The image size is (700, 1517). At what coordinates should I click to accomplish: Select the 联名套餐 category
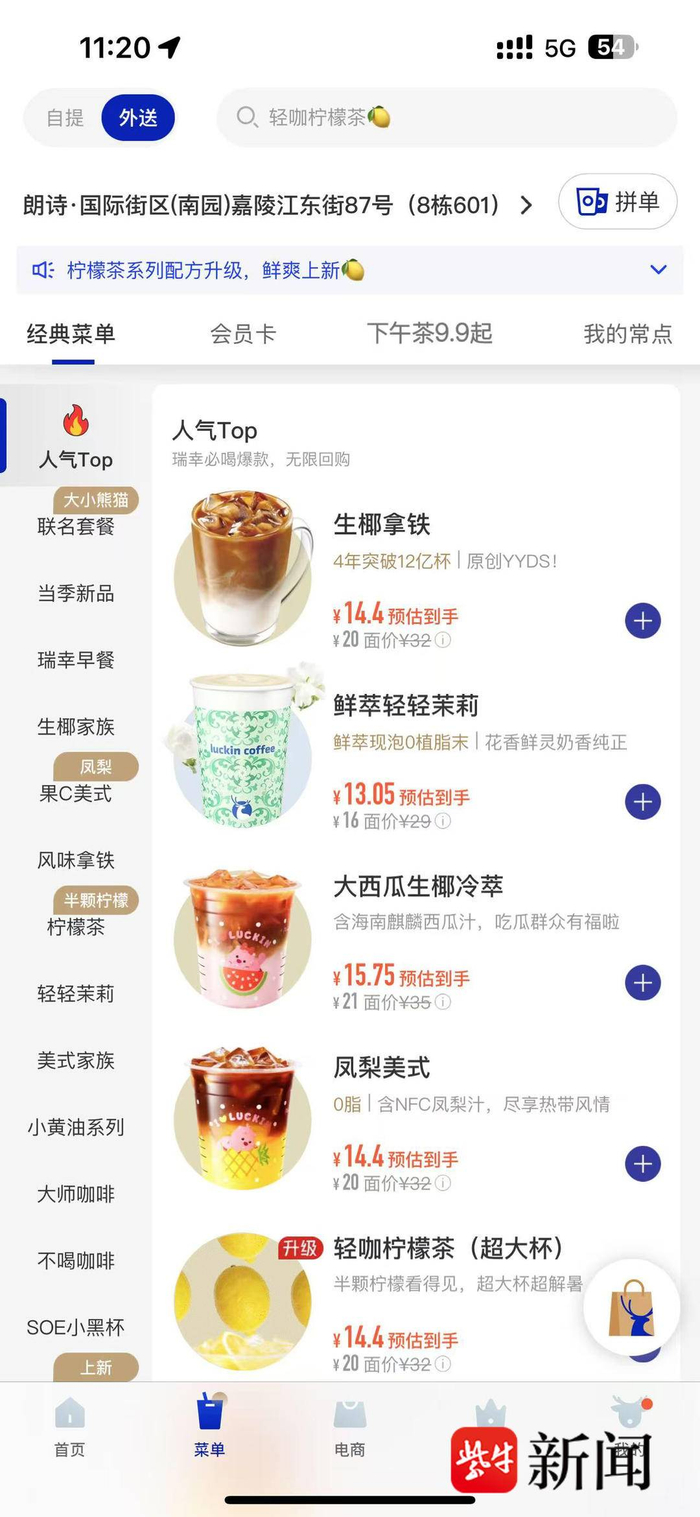coord(76,526)
